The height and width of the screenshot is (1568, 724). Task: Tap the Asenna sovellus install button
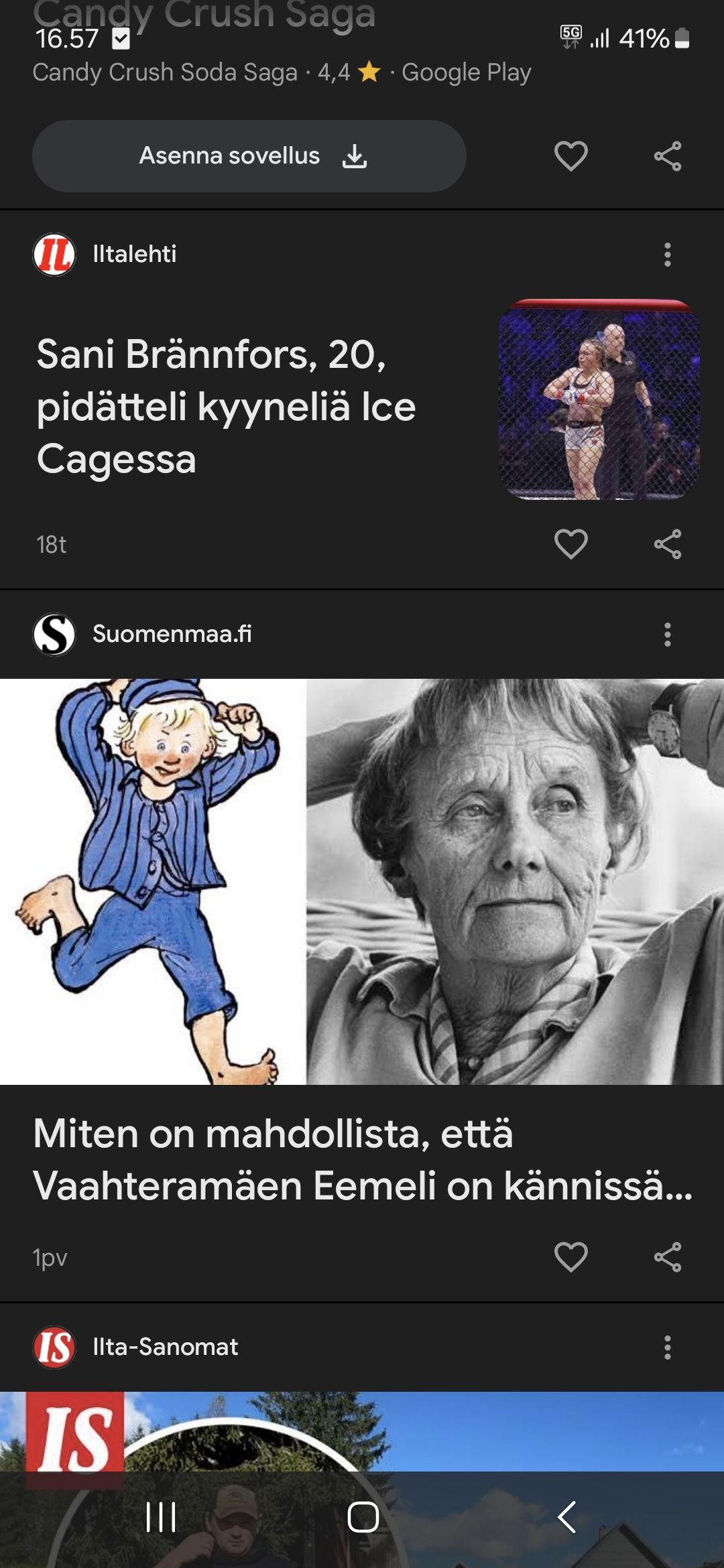[x=249, y=156]
